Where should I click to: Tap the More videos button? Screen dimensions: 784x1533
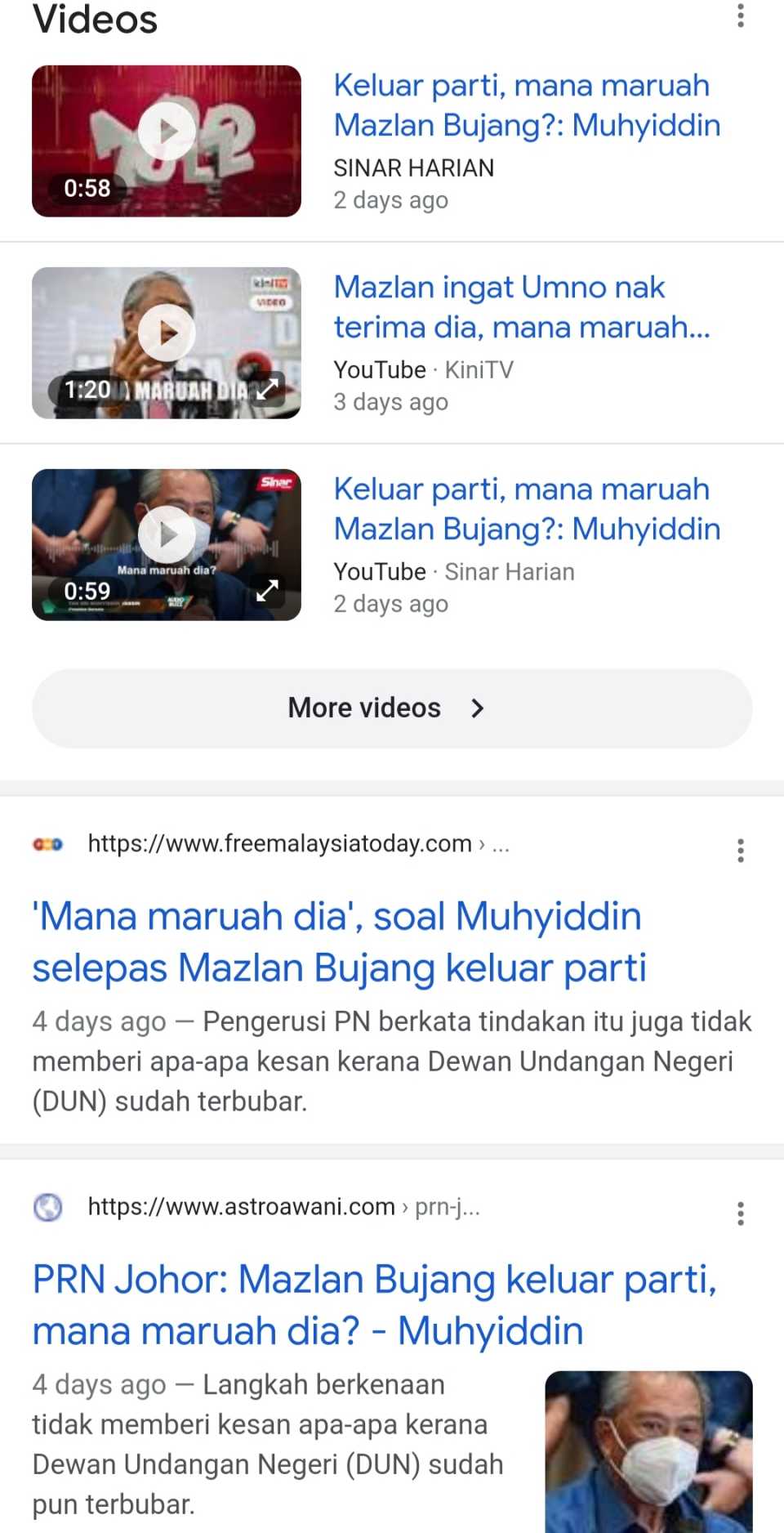point(391,708)
